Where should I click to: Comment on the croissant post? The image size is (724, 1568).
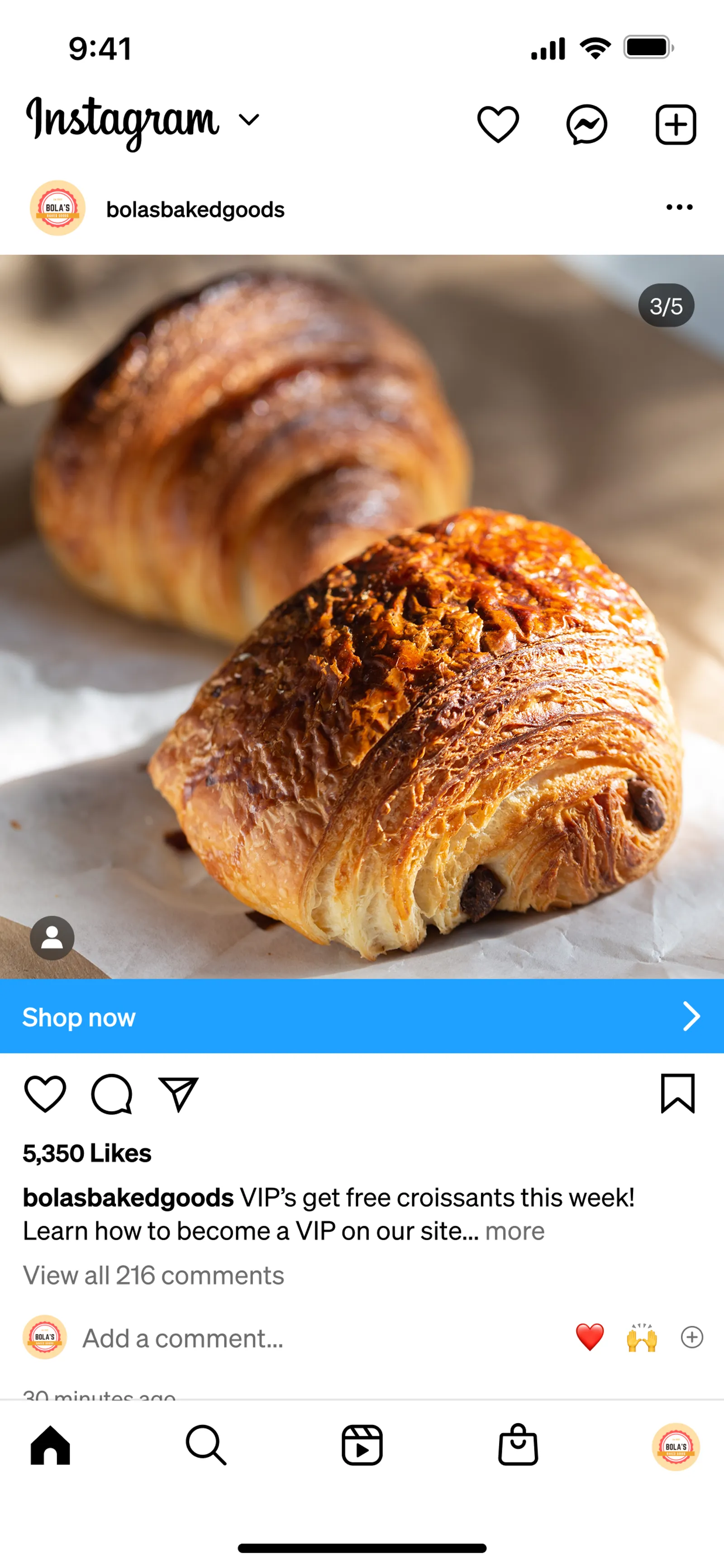(x=112, y=1094)
